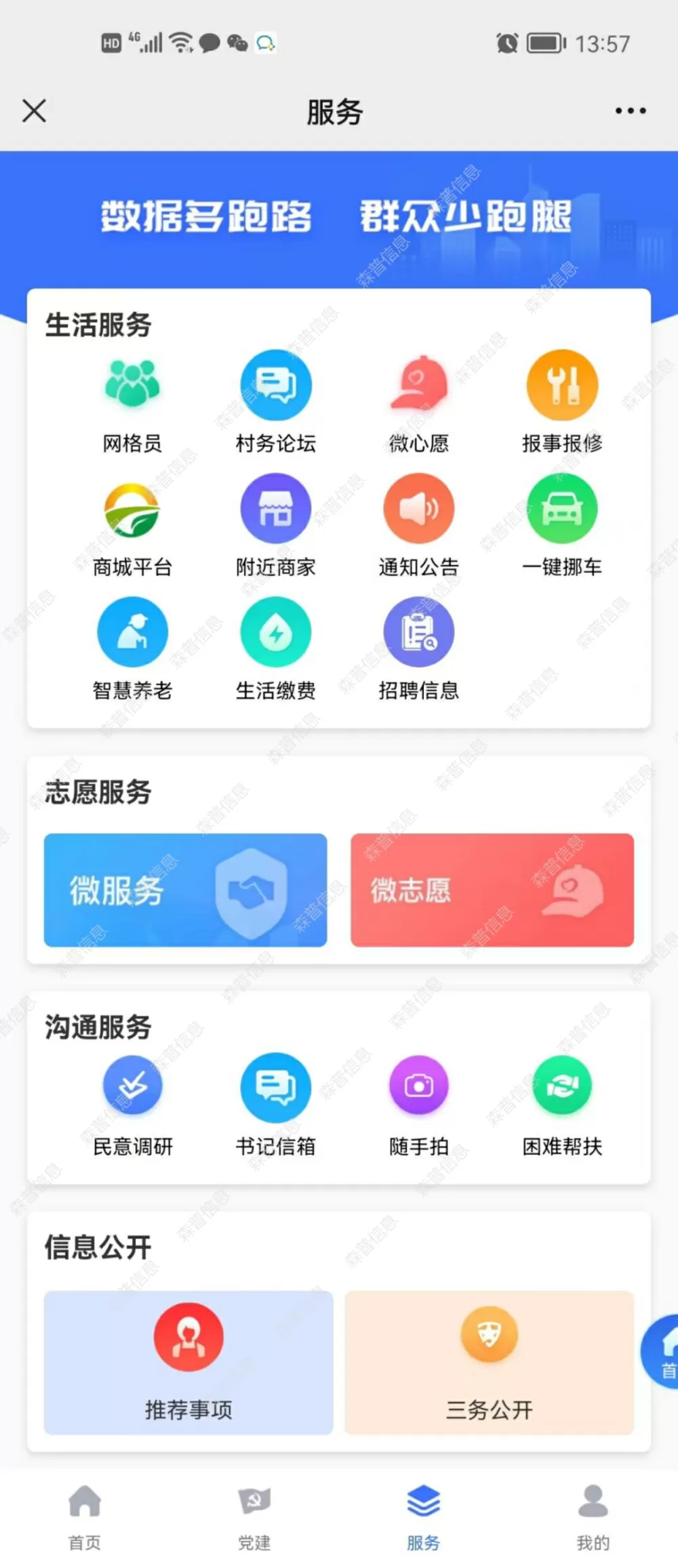The image size is (678, 1568).
Task: Open the 三务公开 card
Action: tap(489, 1362)
